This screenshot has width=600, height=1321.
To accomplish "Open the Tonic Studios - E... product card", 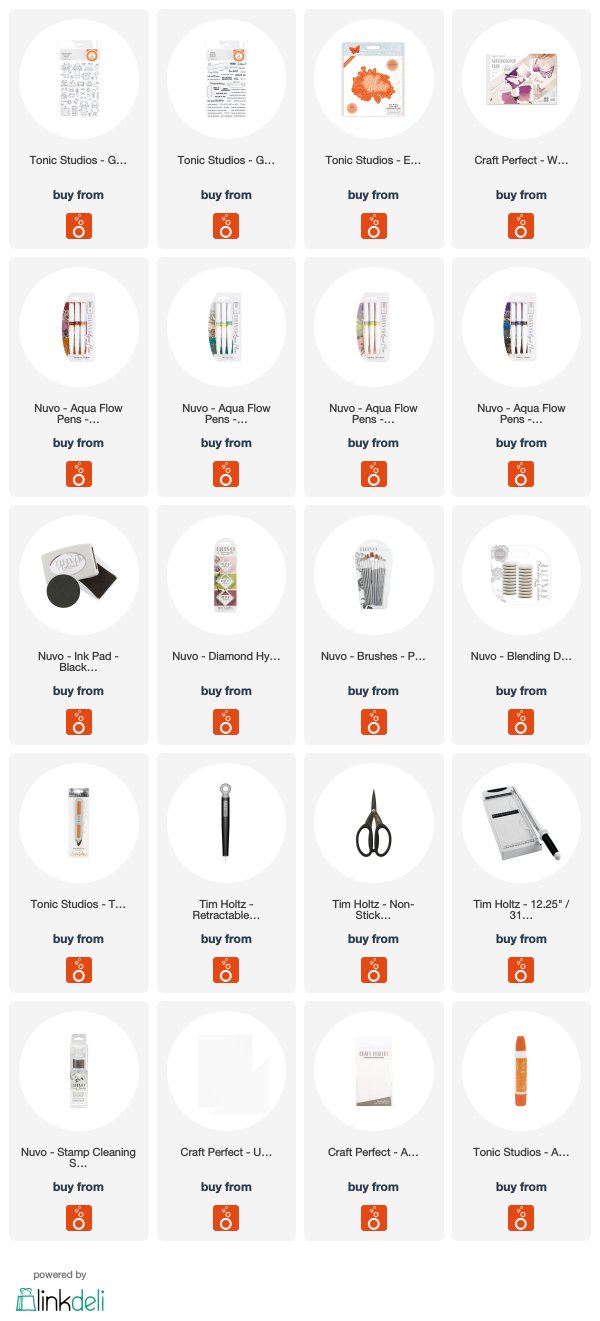I will 373,129.
